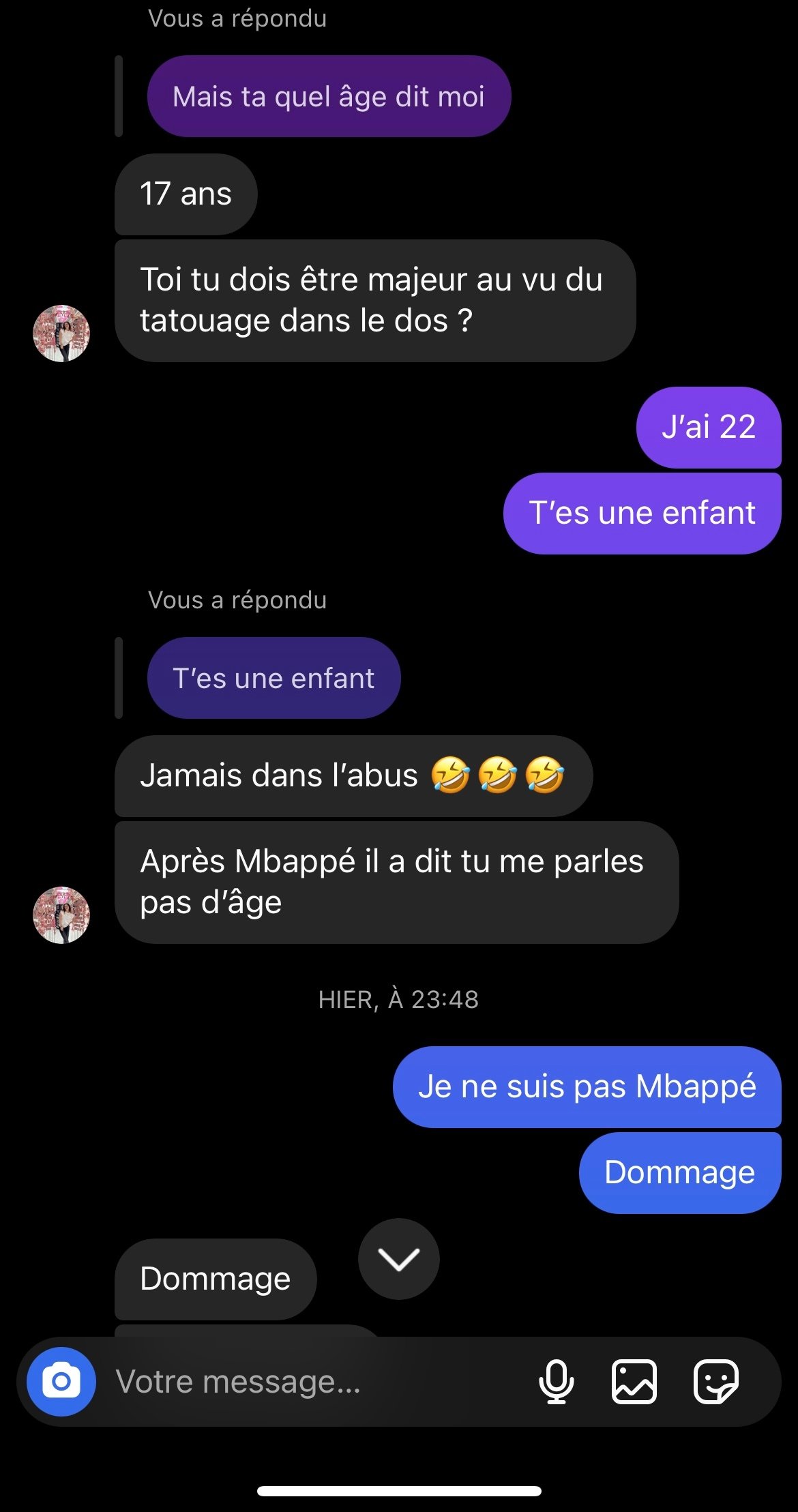This screenshot has height=1512, width=798.
Task: Jump to the latest messages
Action: pos(399,1259)
